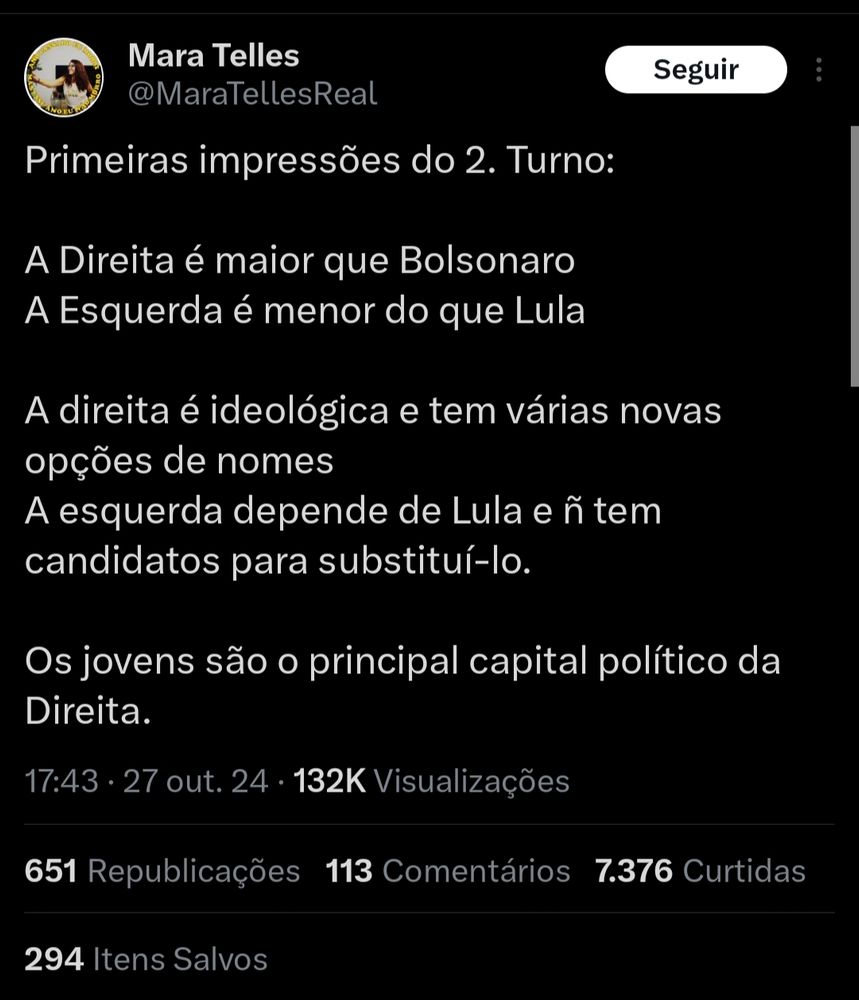Open the three-dot overflow menu on the post

tap(819, 70)
